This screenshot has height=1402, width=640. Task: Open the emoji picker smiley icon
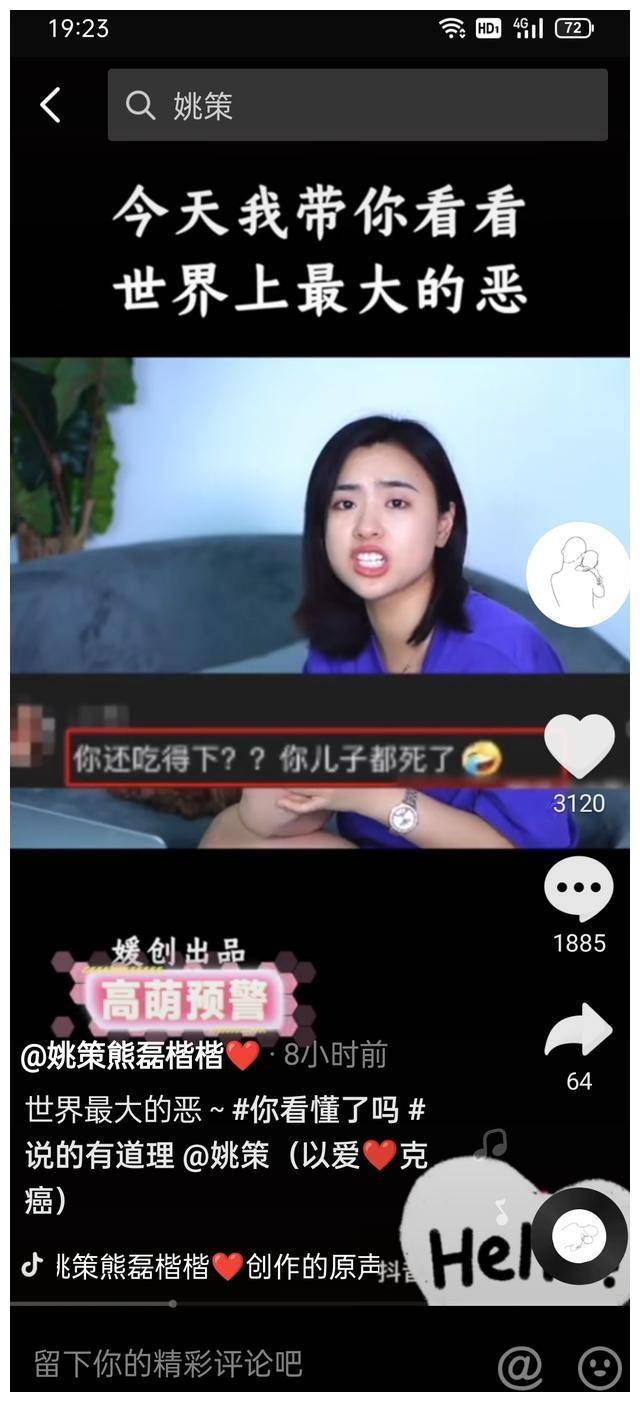click(x=599, y=1365)
